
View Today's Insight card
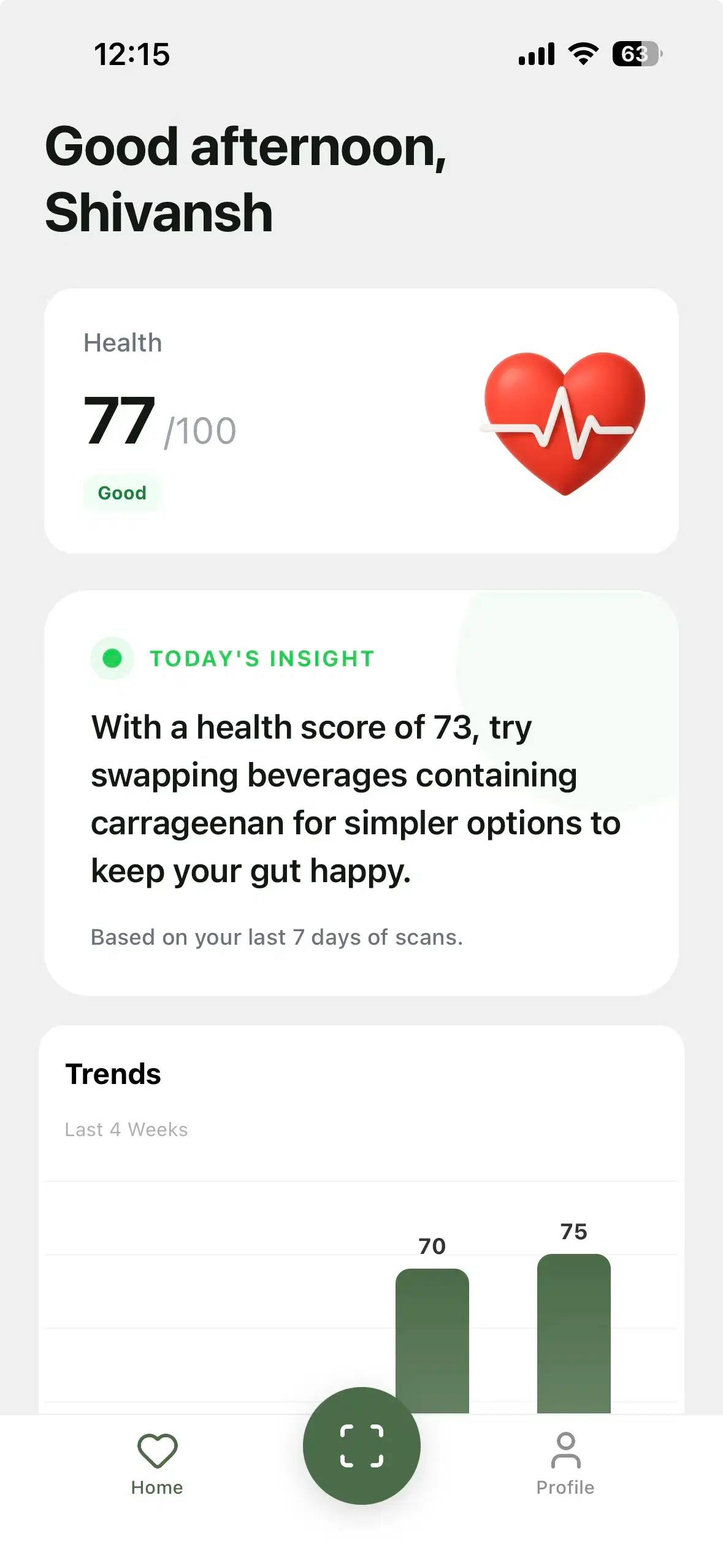tap(361, 793)
